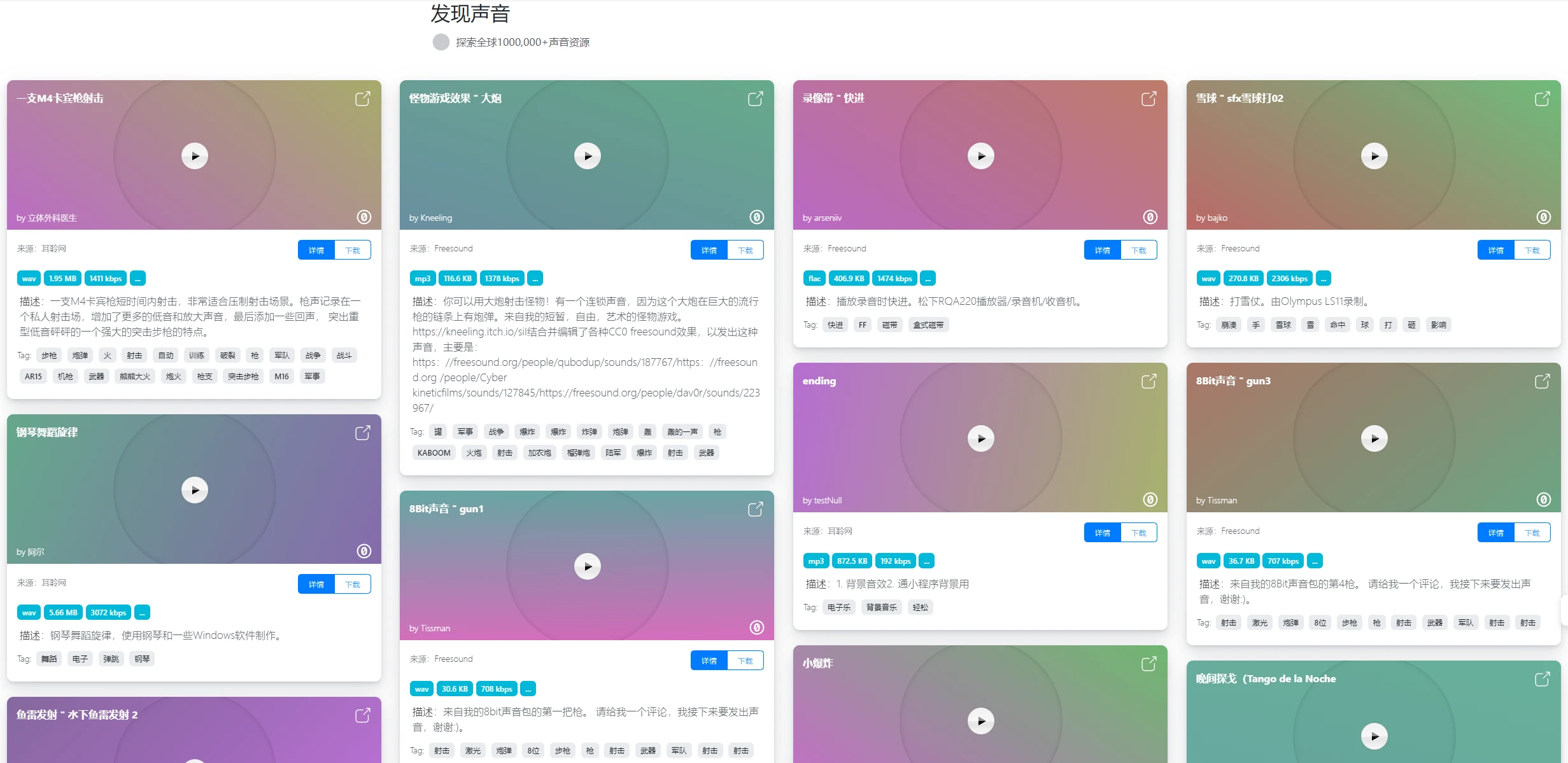The height and width of the screenshot is (763, 1568).
Task: Play the 8Bit声音 gun3 sound
Action: tap(1374, 438)
